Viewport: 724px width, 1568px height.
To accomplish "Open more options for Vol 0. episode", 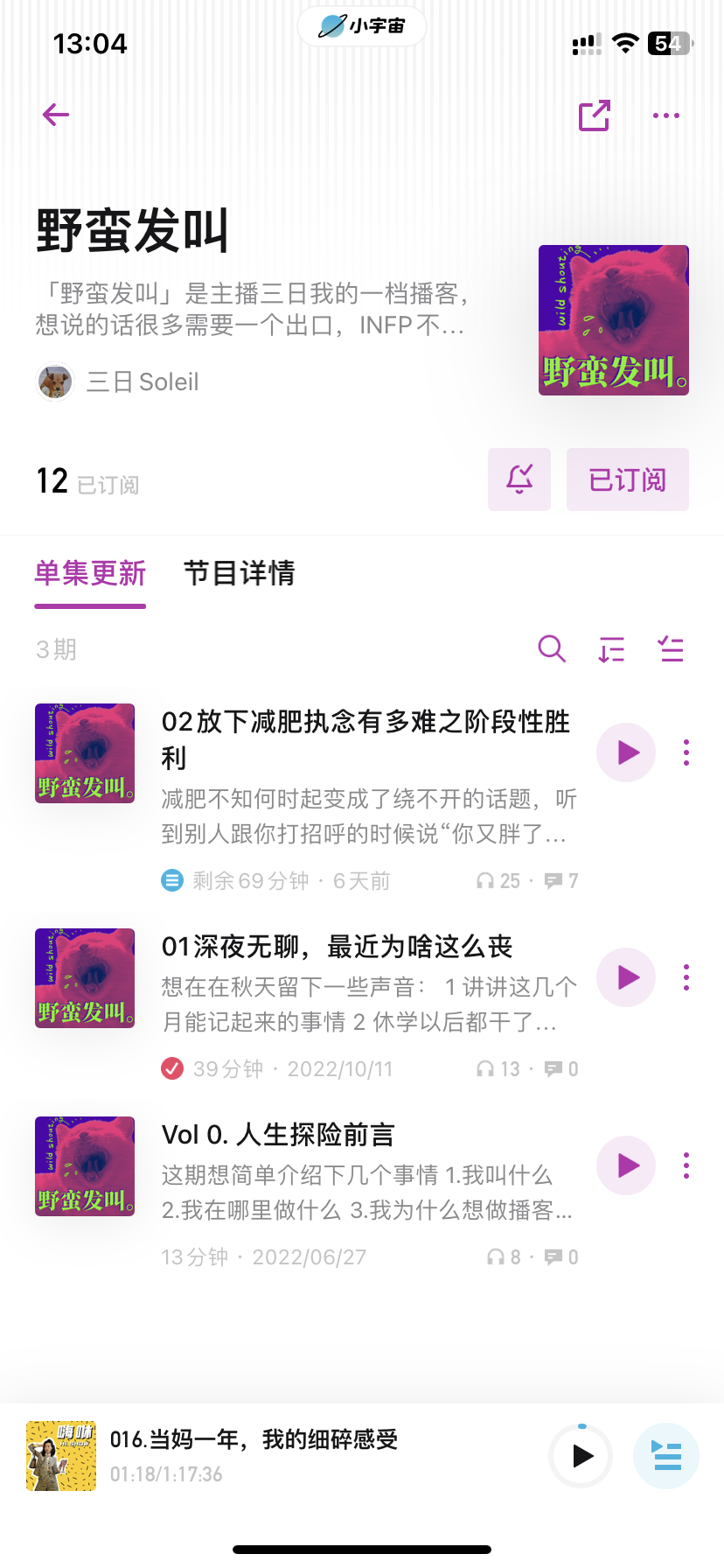I will 686,1165.
